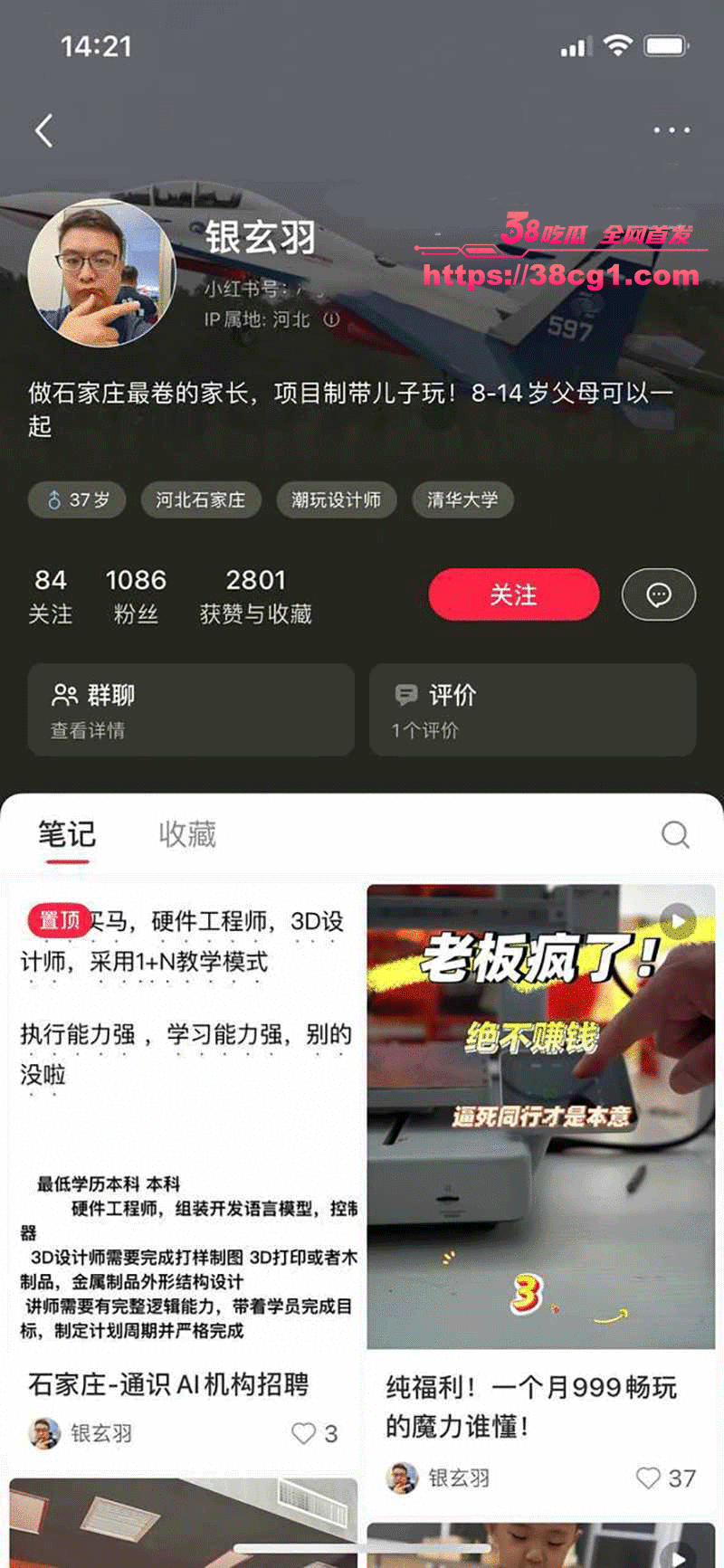Follow this user with 关注 button
This screenshot has width=724, height=1568.
click(x=513, y=594)
